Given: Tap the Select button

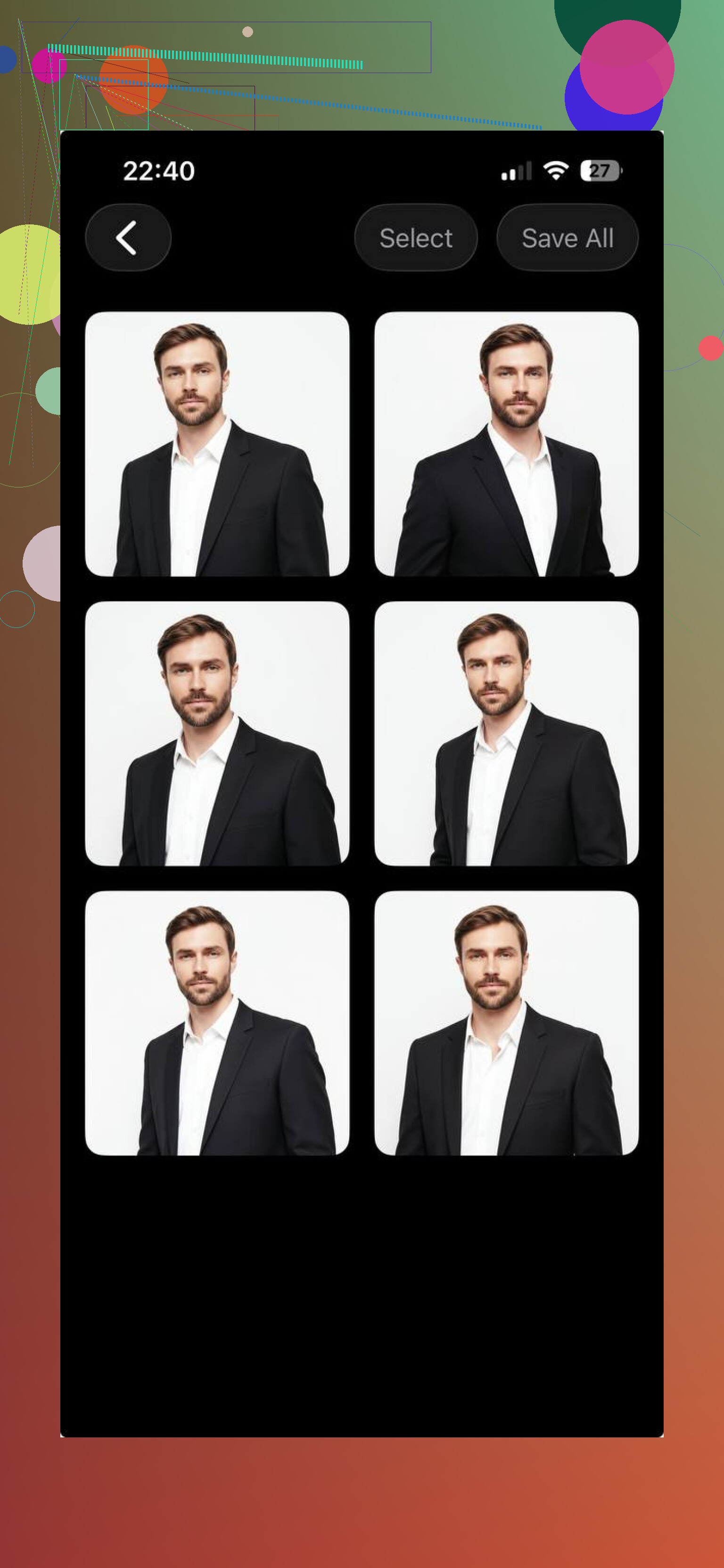Looking at the screenshot, I should coord(416,238).
